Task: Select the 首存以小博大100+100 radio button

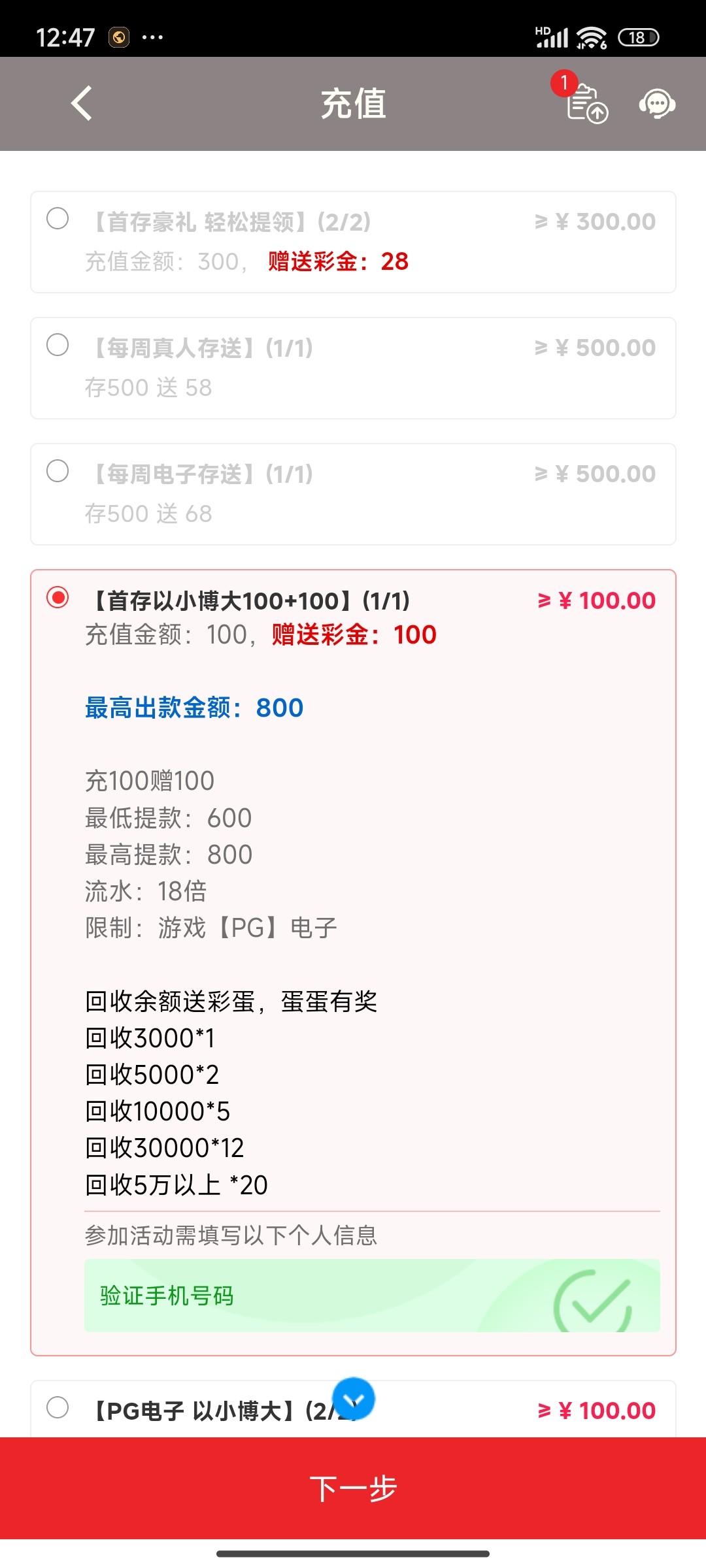Action: tap(58, 597)
